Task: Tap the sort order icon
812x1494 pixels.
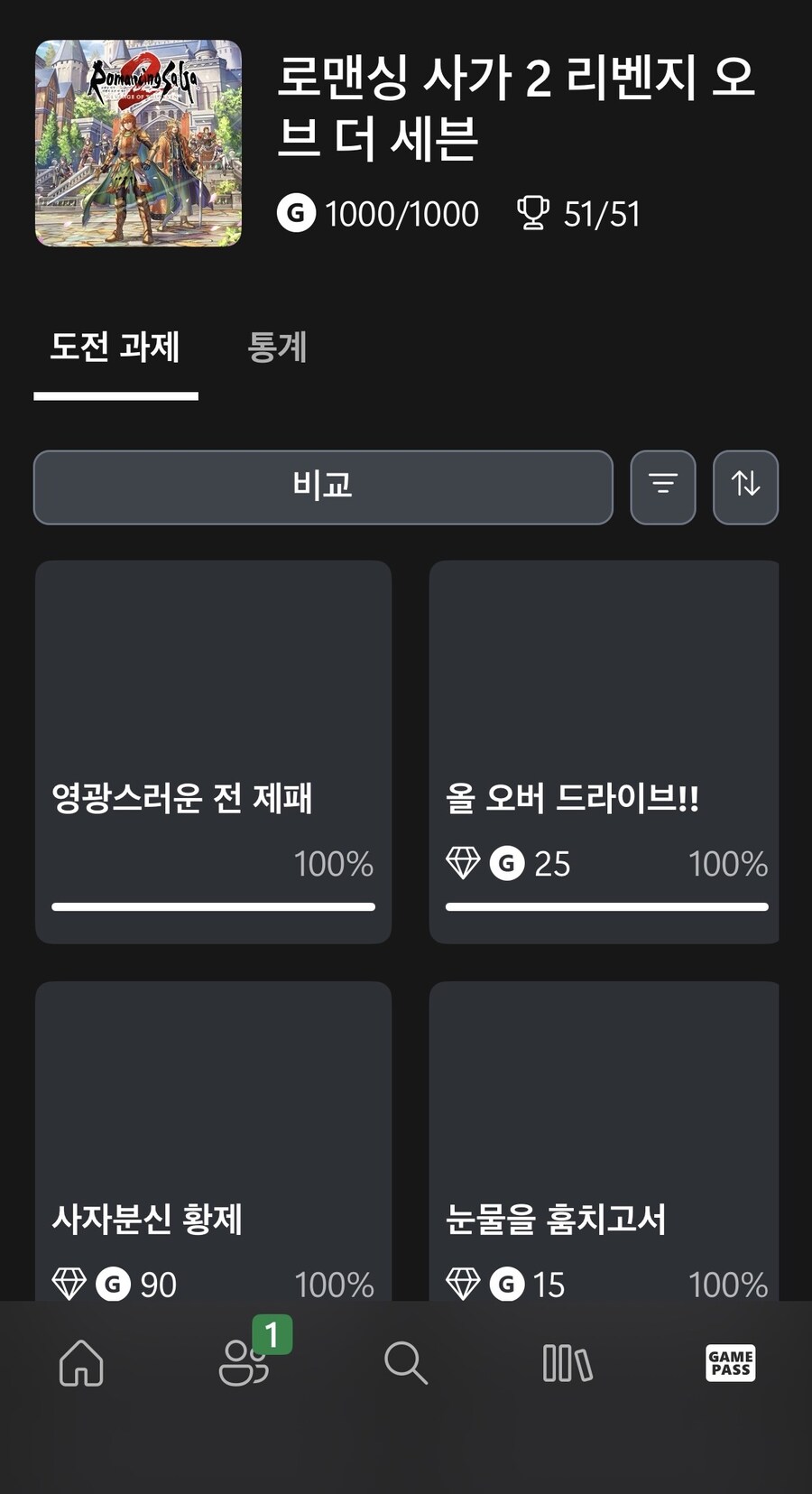Action: pos(746,487)
